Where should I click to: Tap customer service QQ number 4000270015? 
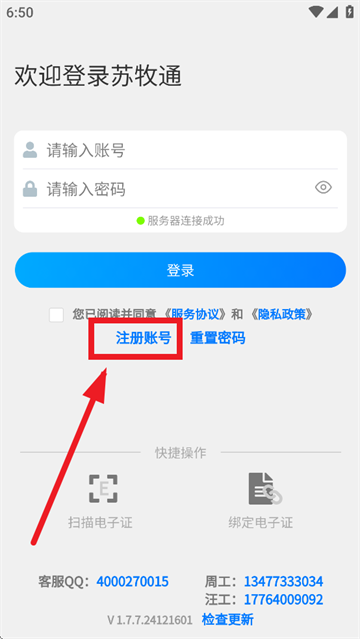click(133, 581)
